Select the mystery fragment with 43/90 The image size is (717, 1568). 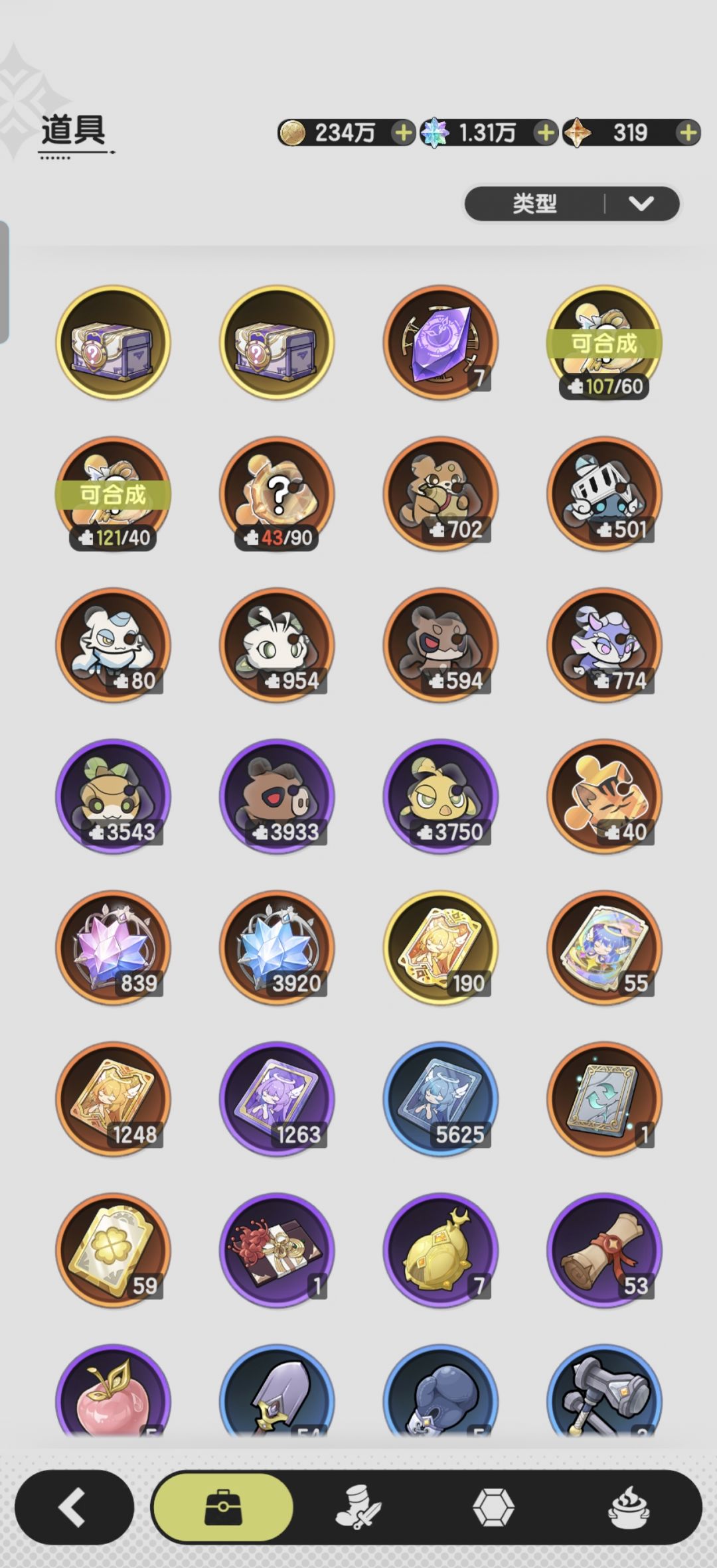pos(277,494)
